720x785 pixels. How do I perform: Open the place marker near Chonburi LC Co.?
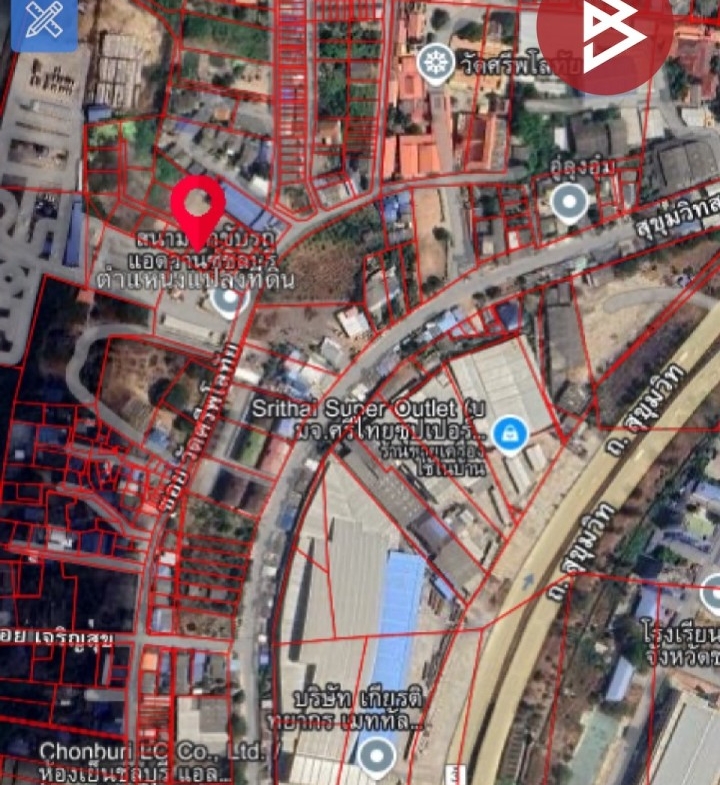coord(376,757)
